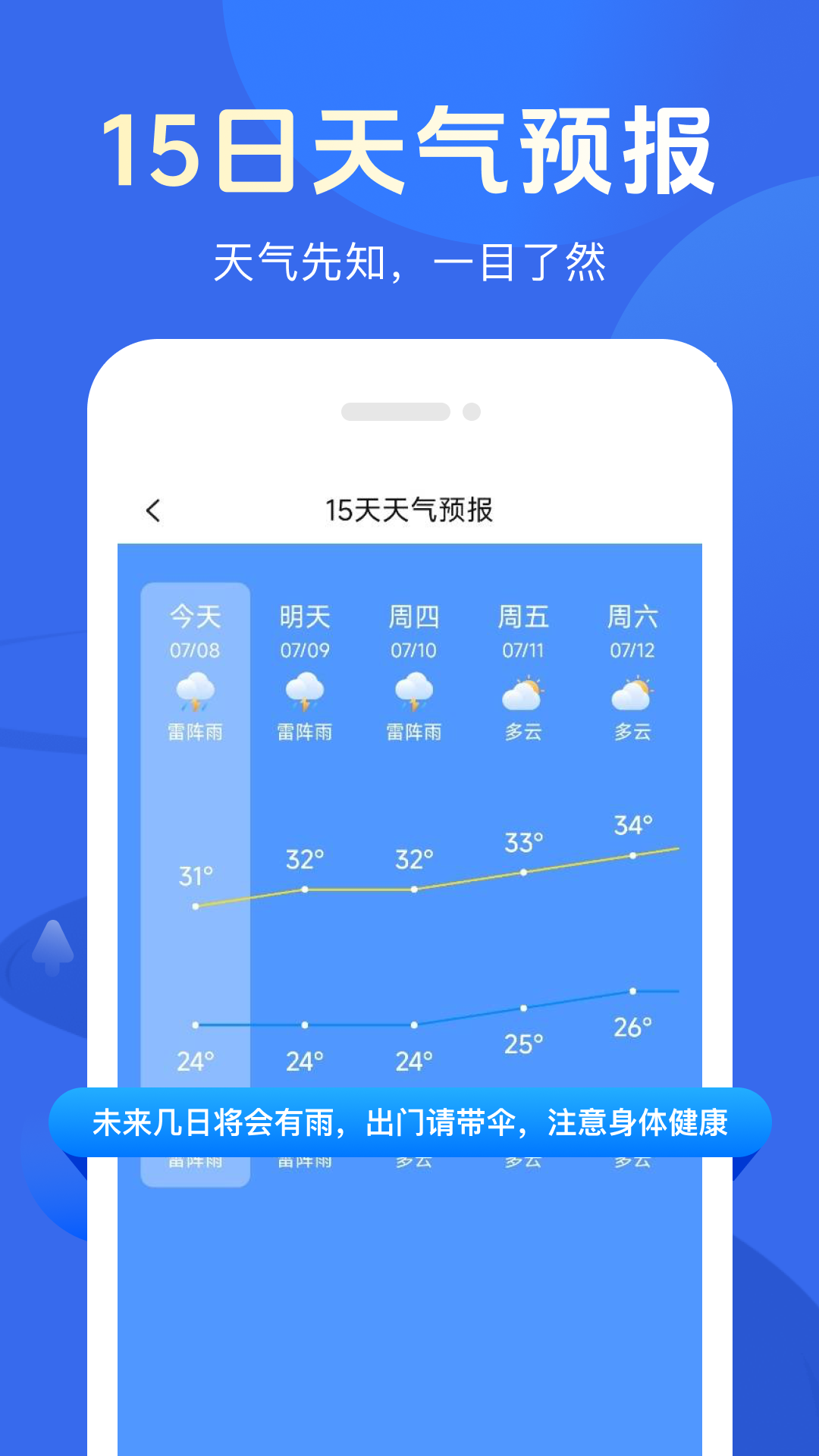Tap the 07/08 date label
819x1456 pixels.
[194, 651]
